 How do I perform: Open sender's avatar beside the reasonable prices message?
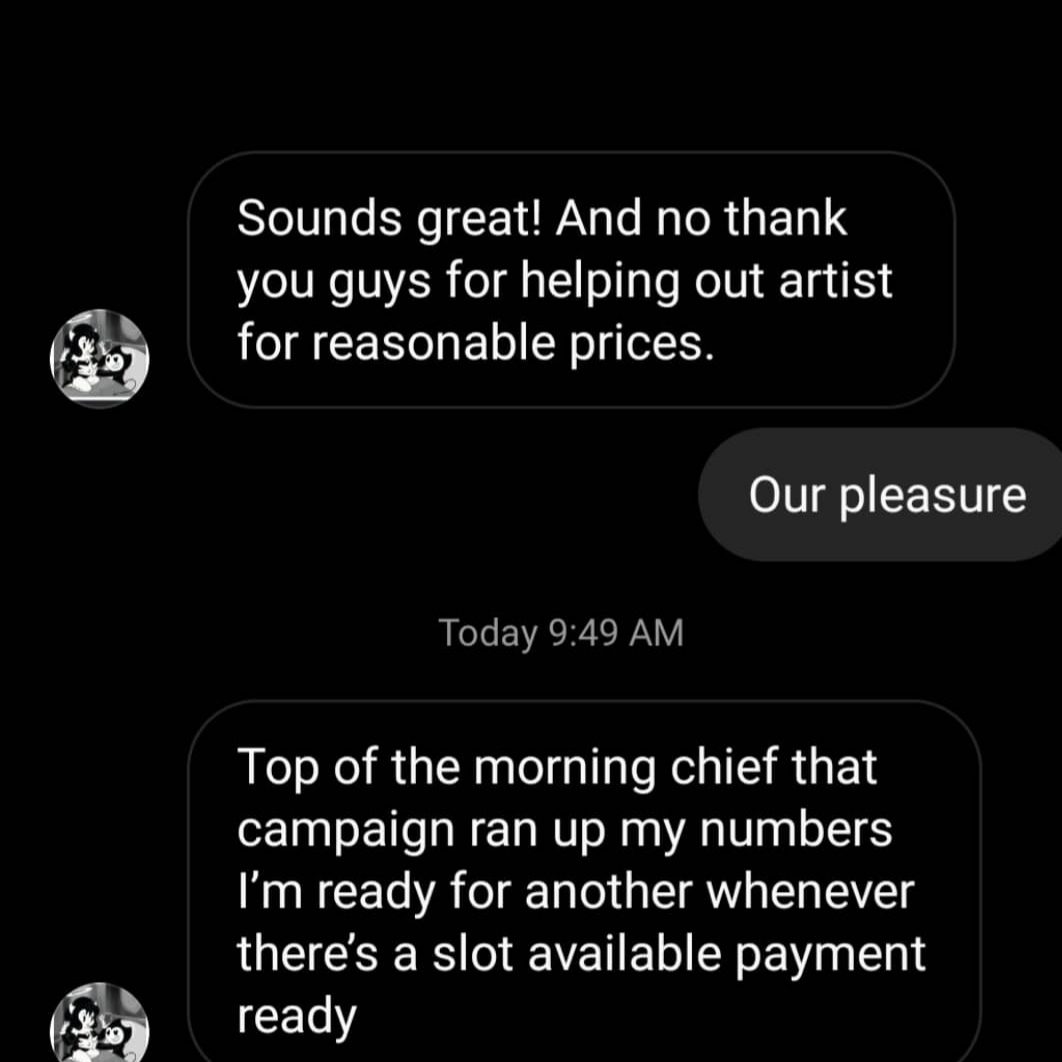pyautogui.click(x=99, y=358)
